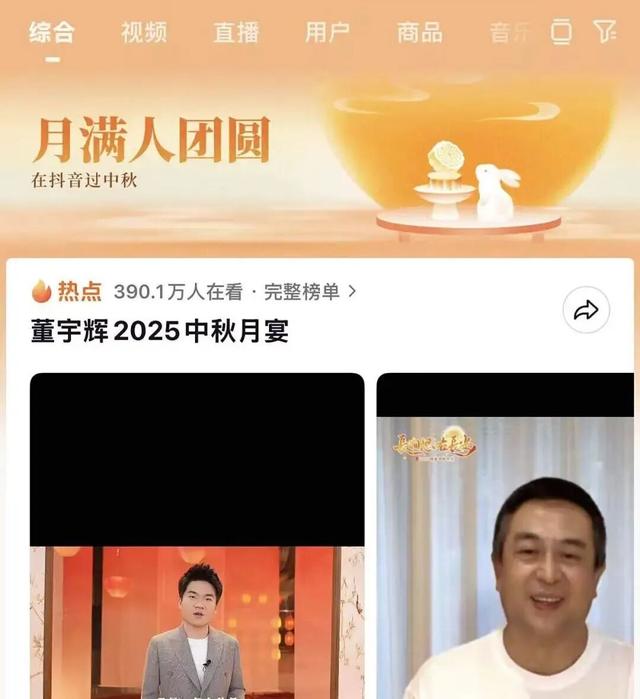Play the video of the man in white
The height and width of the screenshot is (699, 640).
coord(505,540)
